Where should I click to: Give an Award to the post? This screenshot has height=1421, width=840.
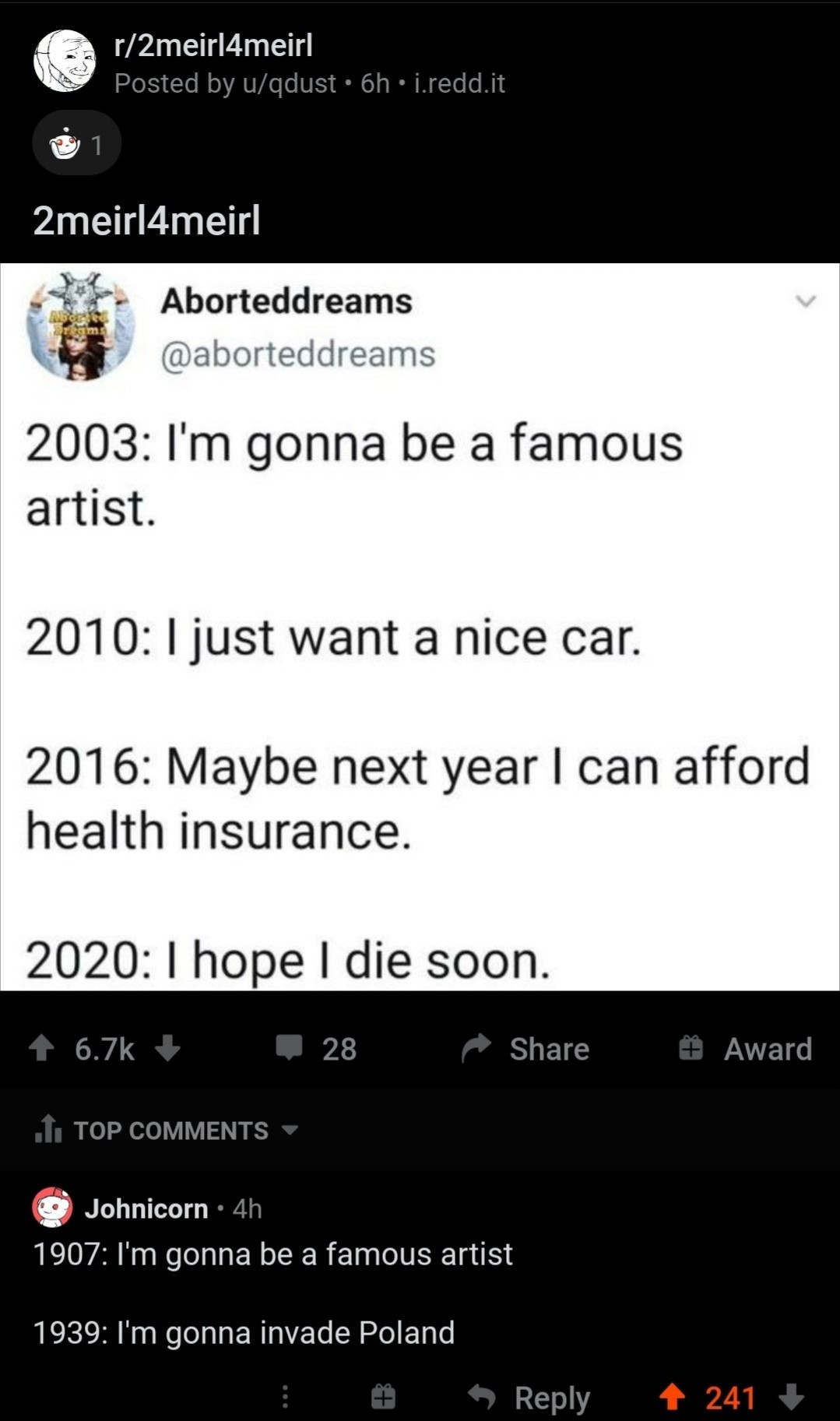point(746,1048)
